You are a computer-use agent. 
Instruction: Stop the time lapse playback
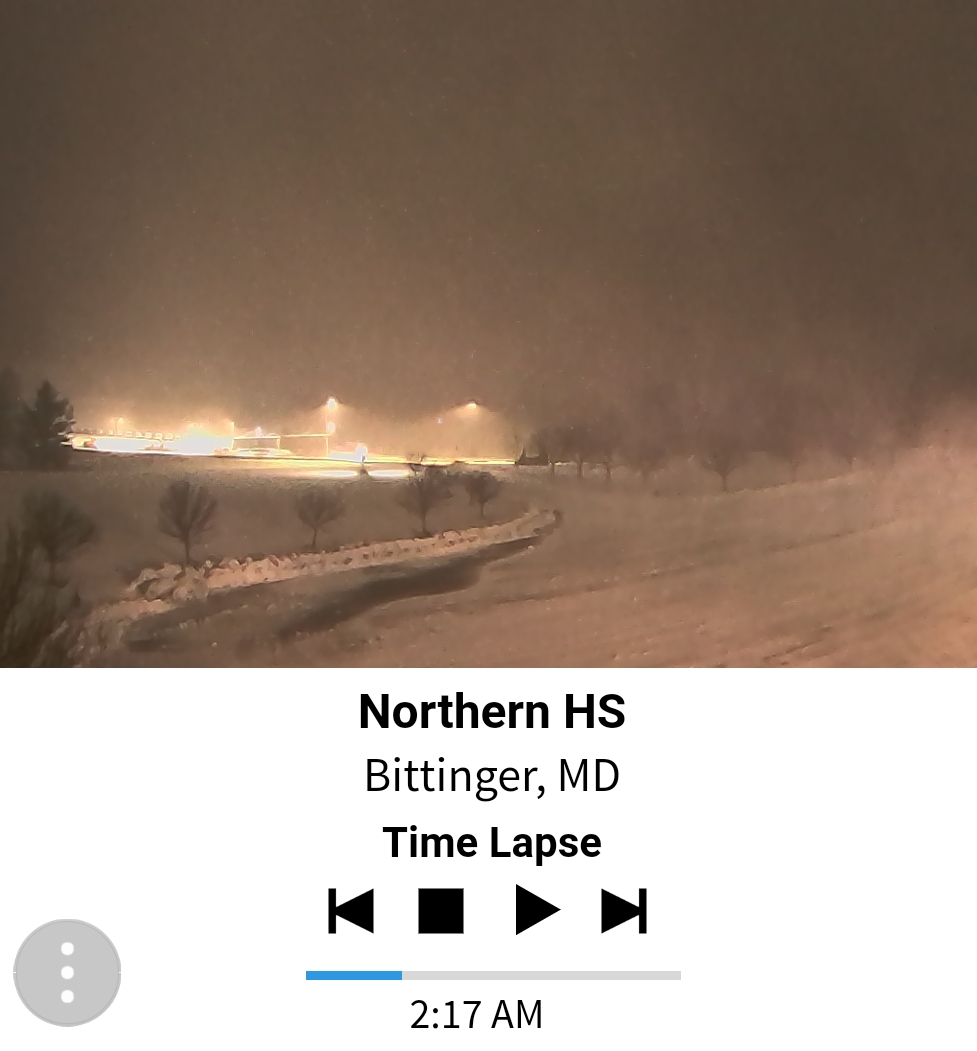pos(440,911)
